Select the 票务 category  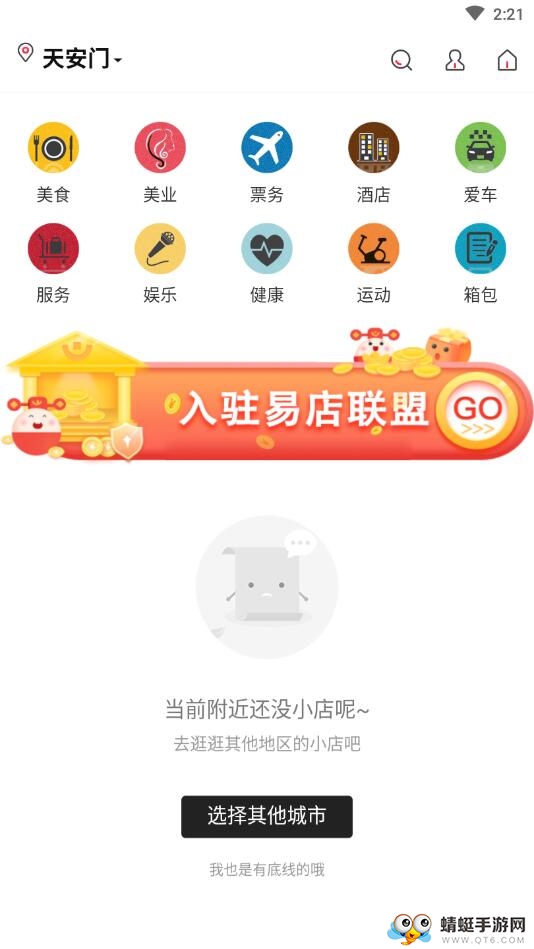pos(266,162)
